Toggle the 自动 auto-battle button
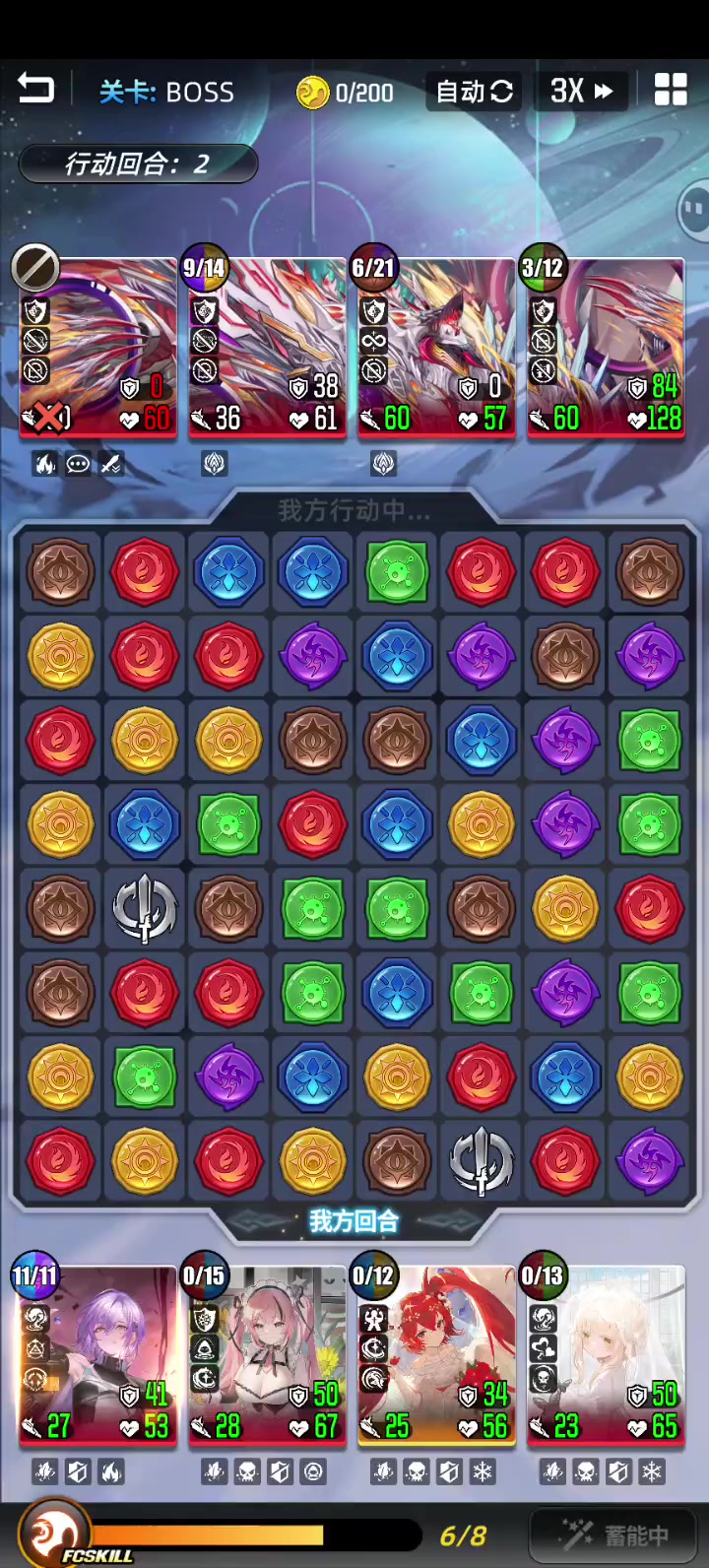Image resolution: width=709 pixels, height=1568 pixels. click(475, 92)
